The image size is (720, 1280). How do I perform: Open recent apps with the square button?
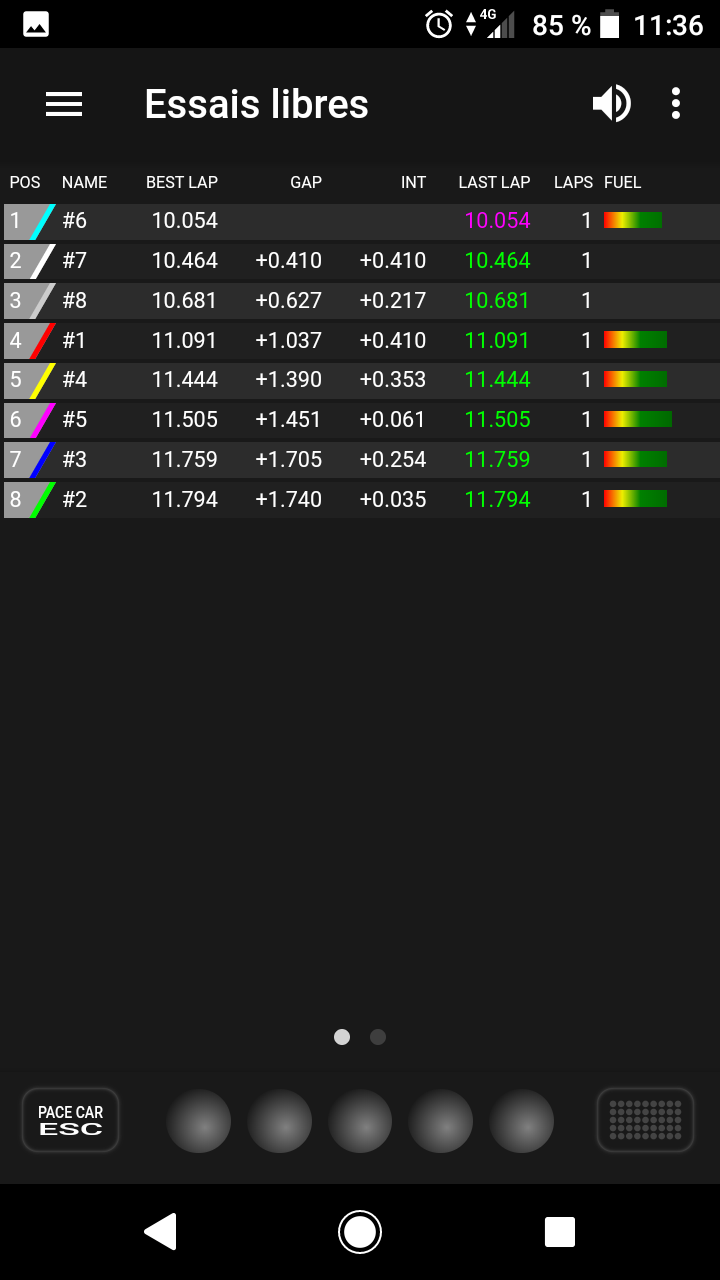click(x=560, y=1232)
